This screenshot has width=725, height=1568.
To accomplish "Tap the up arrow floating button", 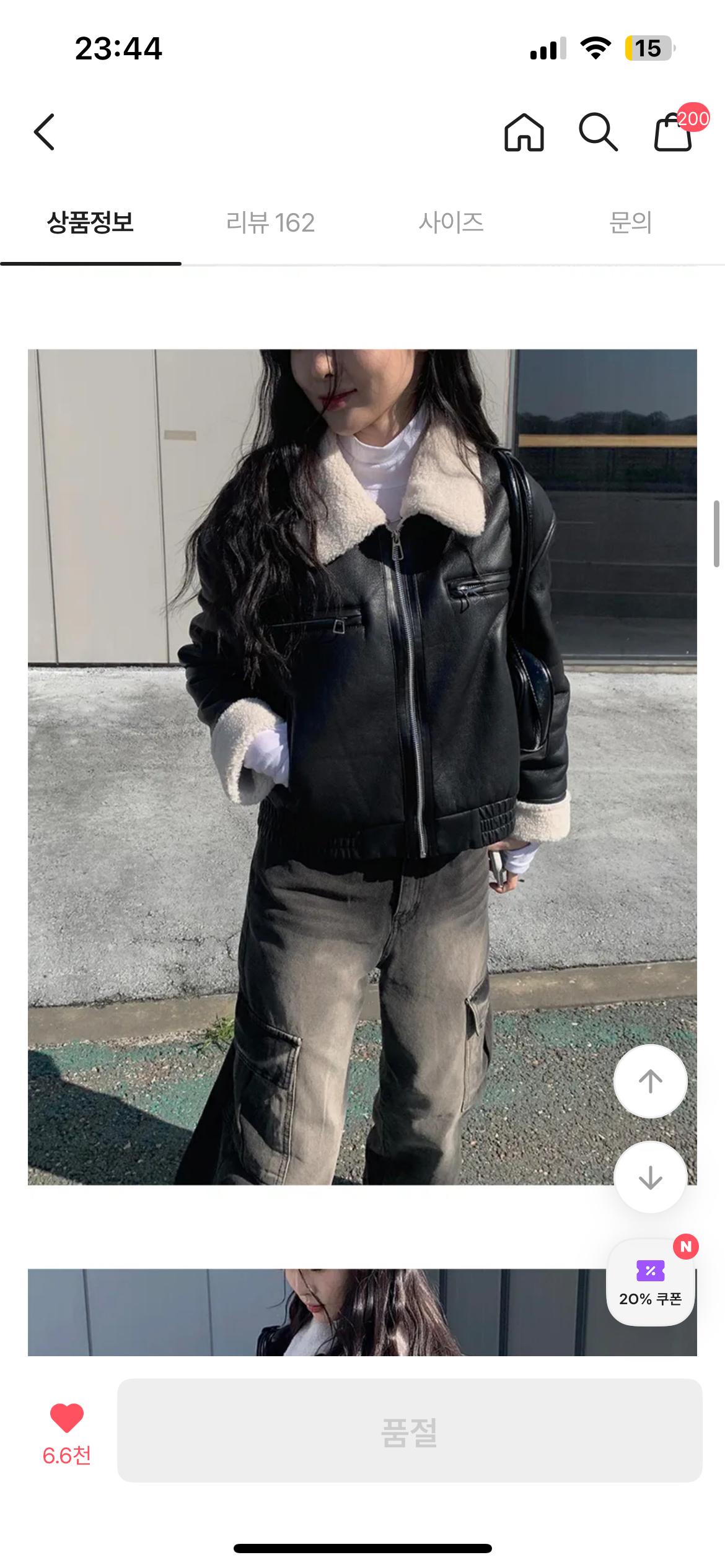I will pyautogui.click(x=650, y=1081).
